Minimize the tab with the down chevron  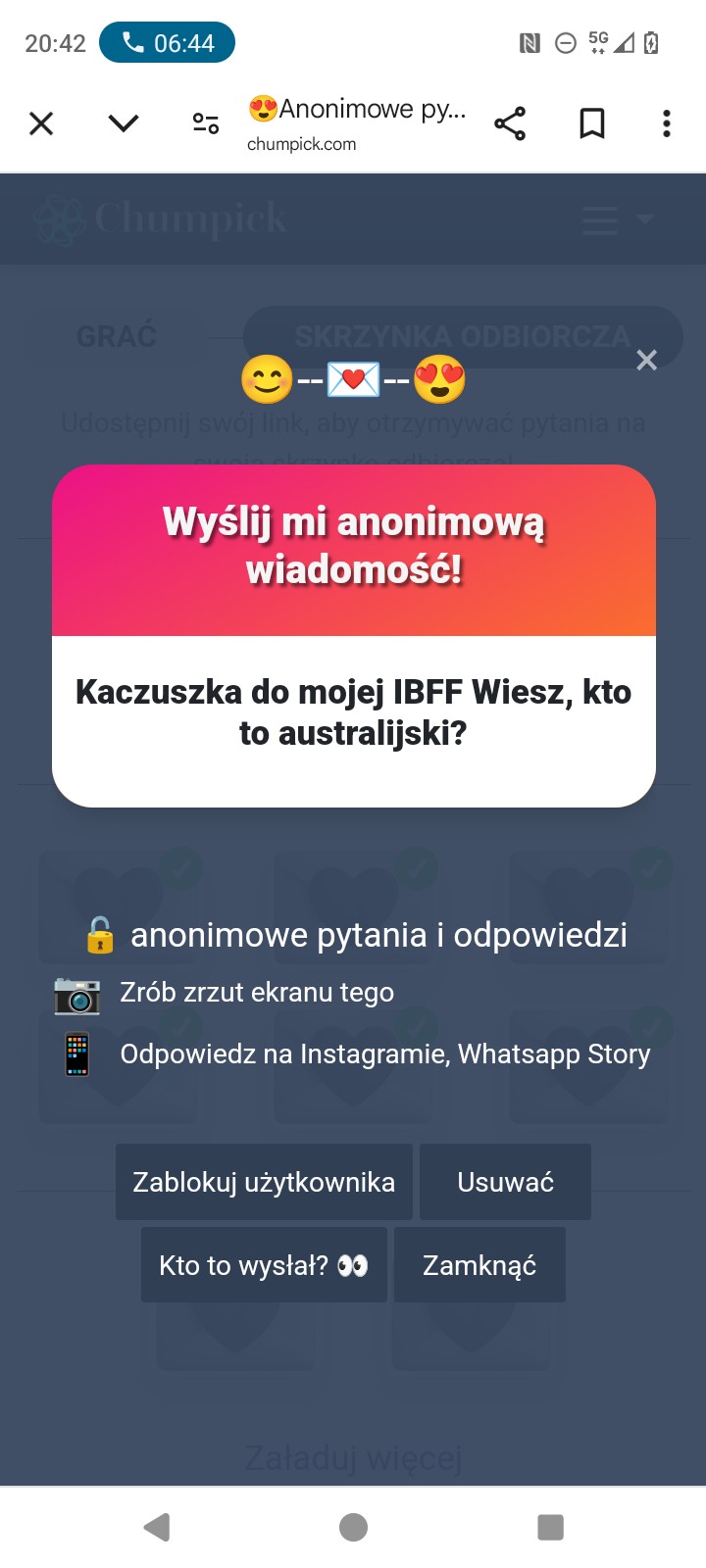pos(124,123)
